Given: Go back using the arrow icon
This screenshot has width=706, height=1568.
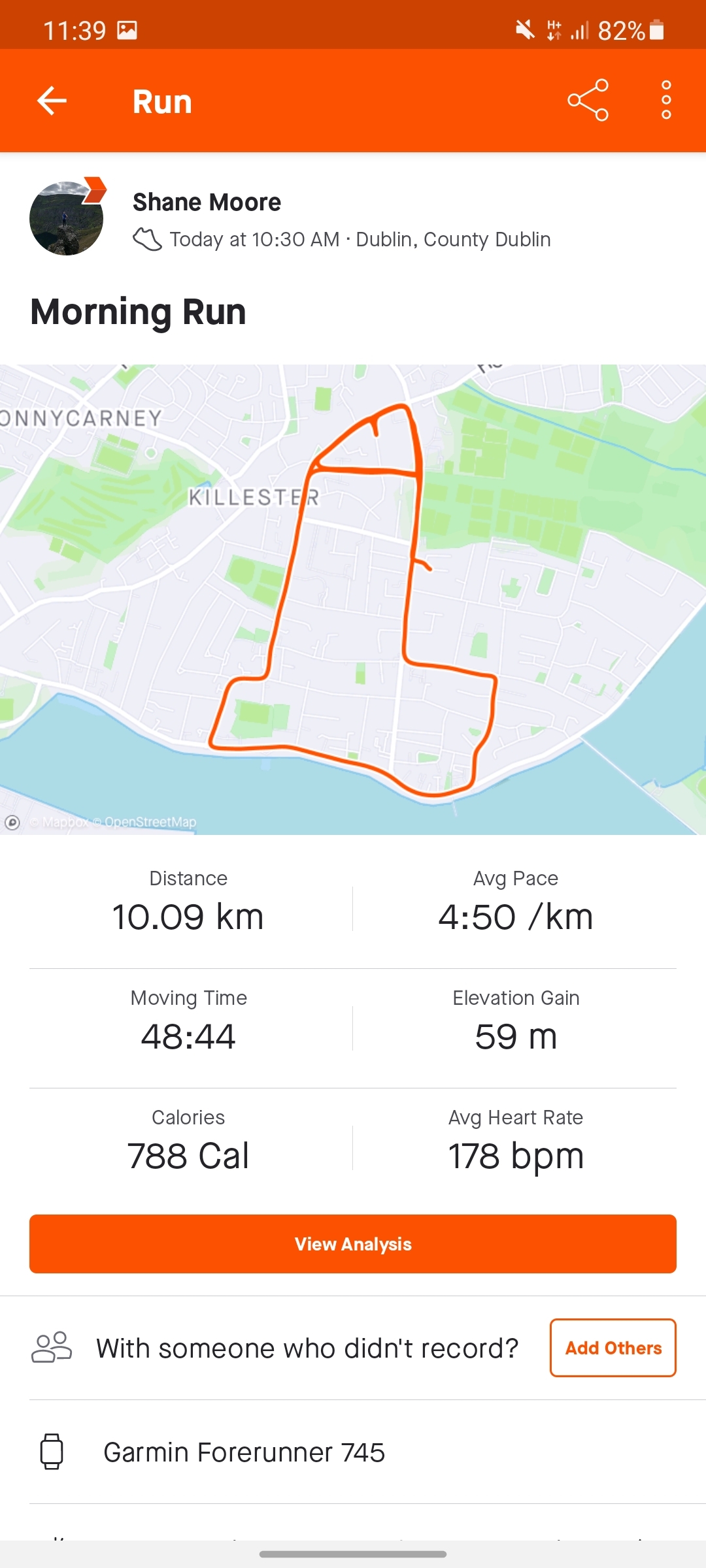Looking at the screenshot, I should [x=52, y=101].
